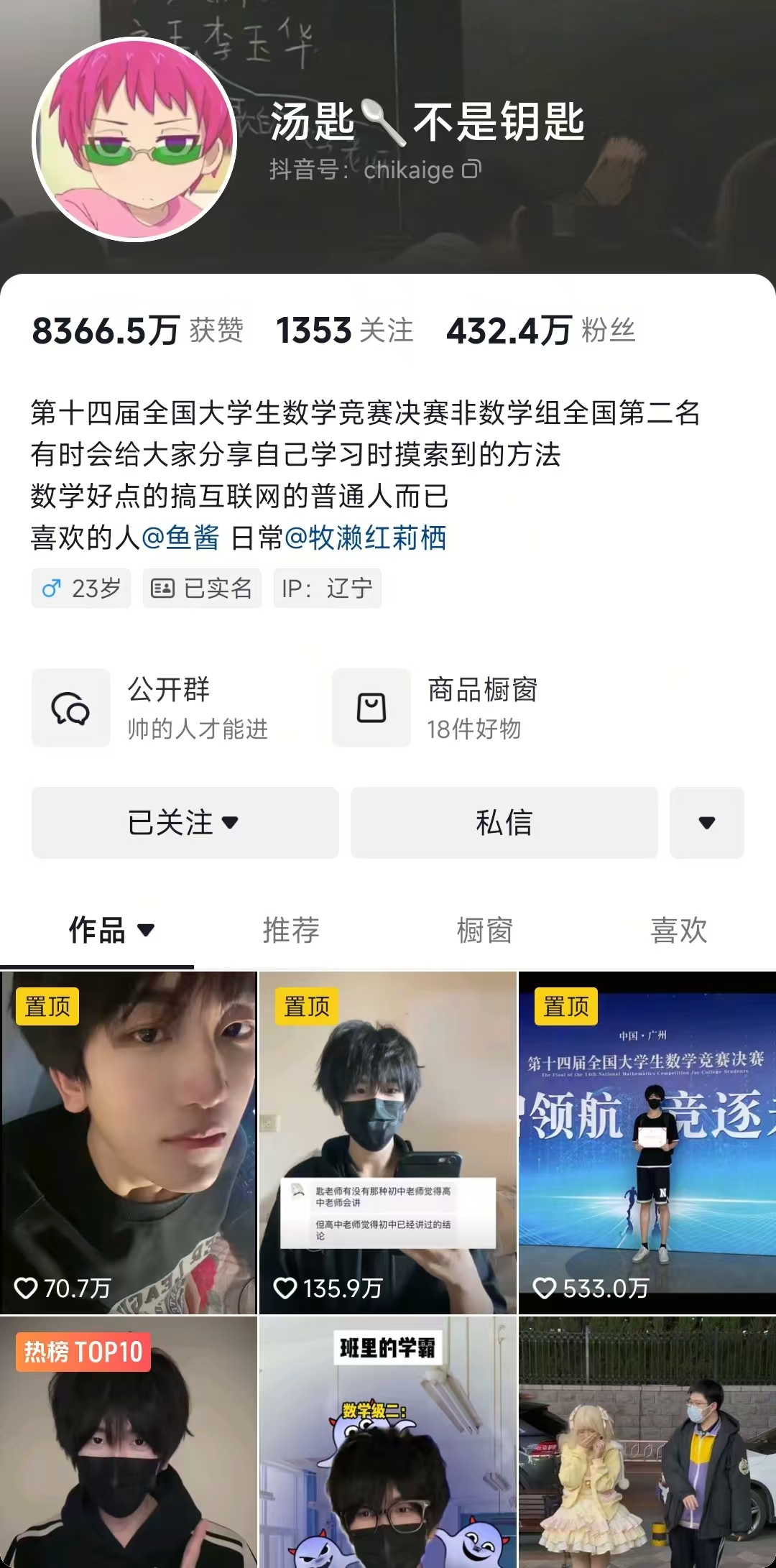Switch to the 橱窗 tab
Screen dimensions: 776x1568
click(484, 931)
